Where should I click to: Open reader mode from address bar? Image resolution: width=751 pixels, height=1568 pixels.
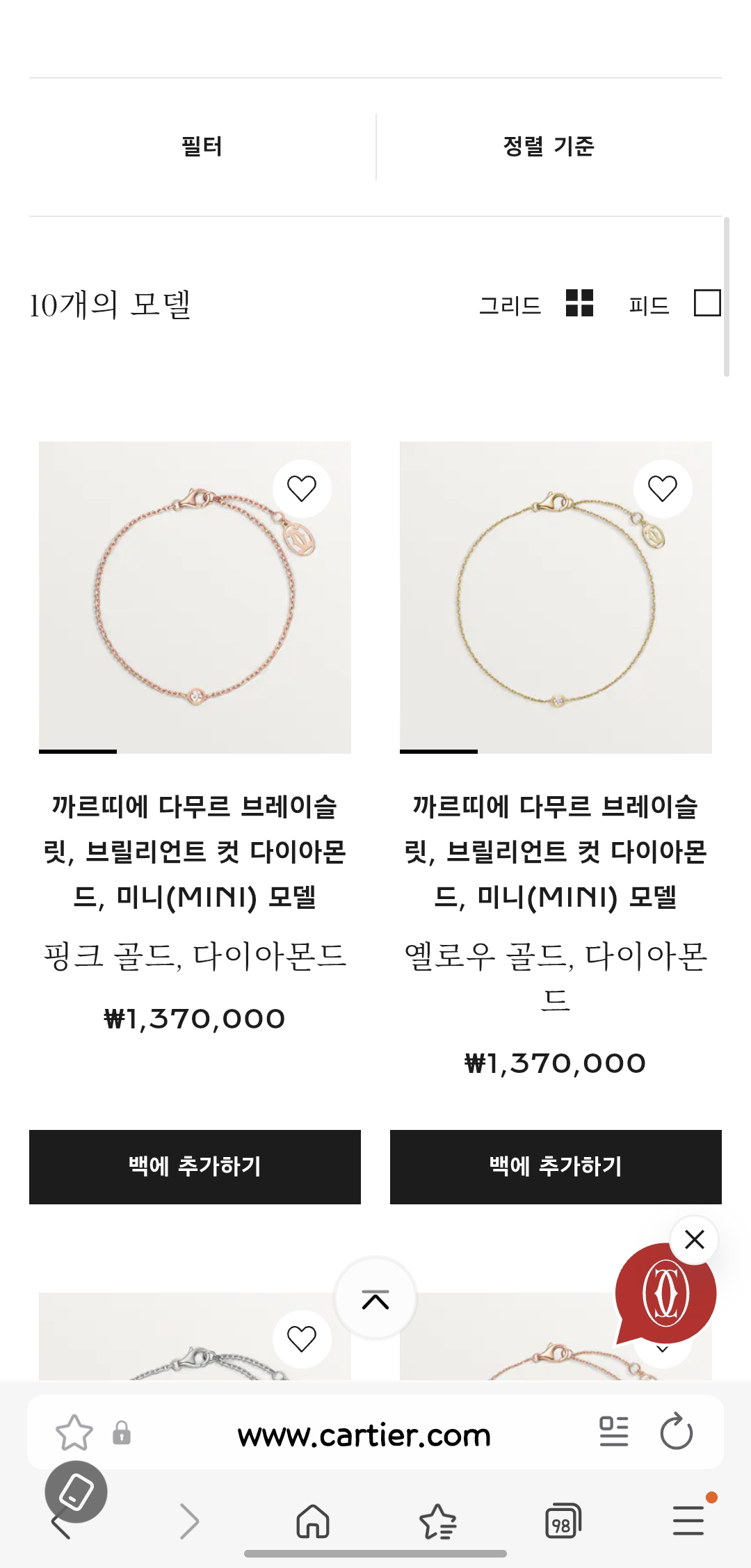(x=614, y=1432)
